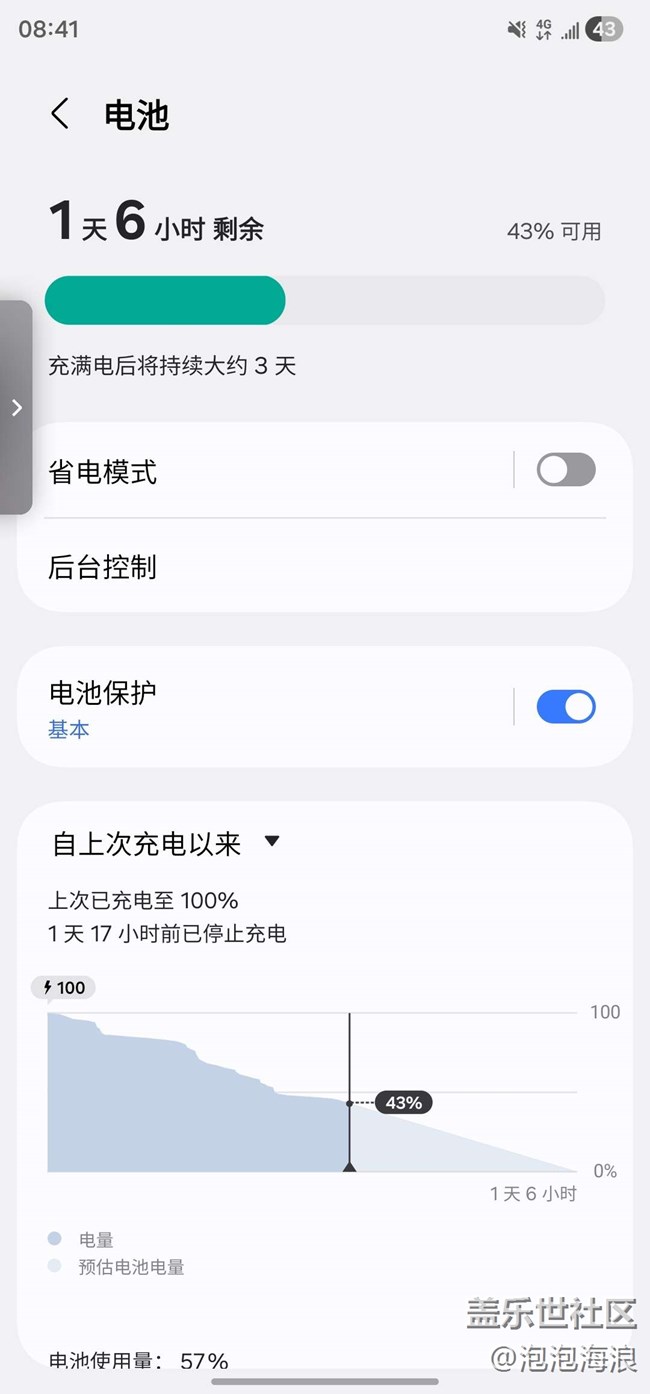Turn on the 省电模式 switch
Image resolution: width=650 pixels, height=1394 pixels.
coord(566,470)
